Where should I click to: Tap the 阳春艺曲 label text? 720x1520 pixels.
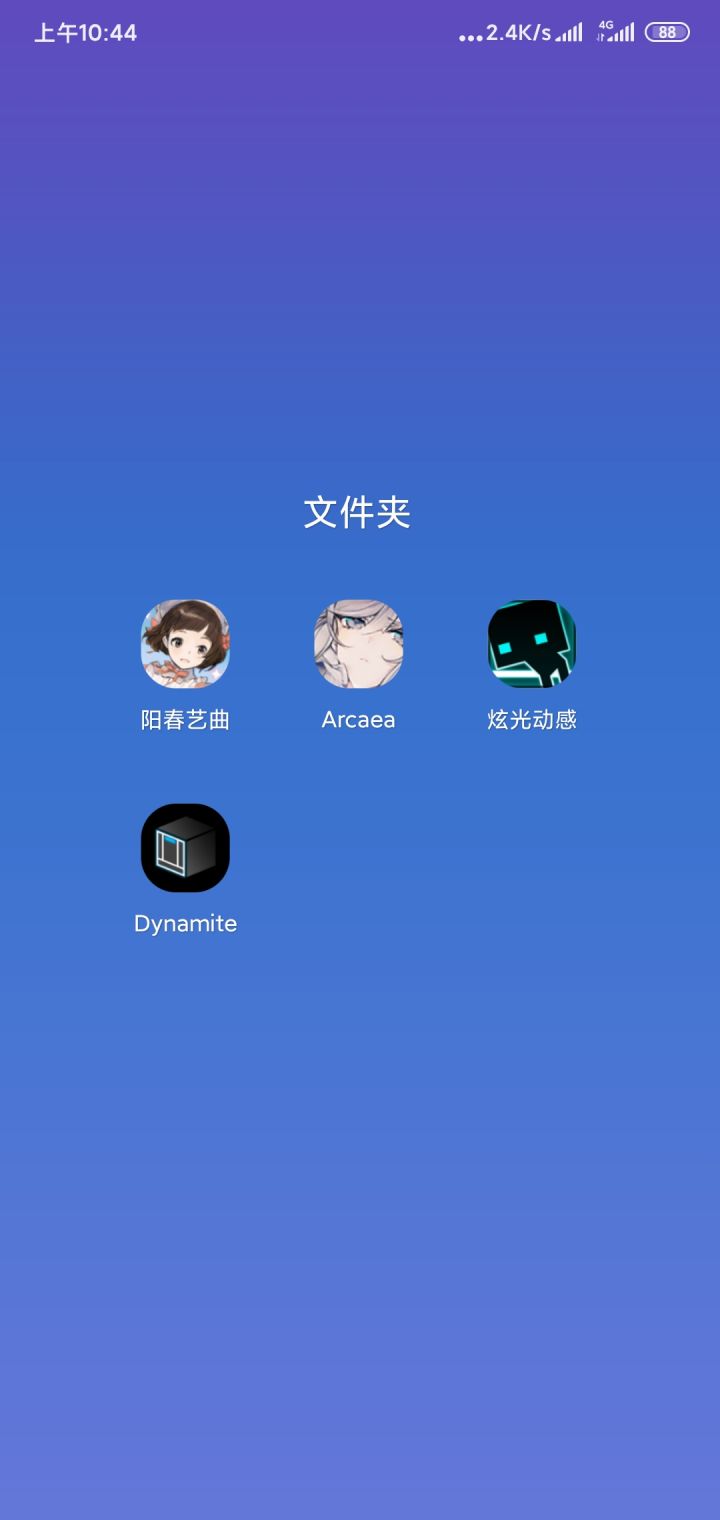[186, 718]
